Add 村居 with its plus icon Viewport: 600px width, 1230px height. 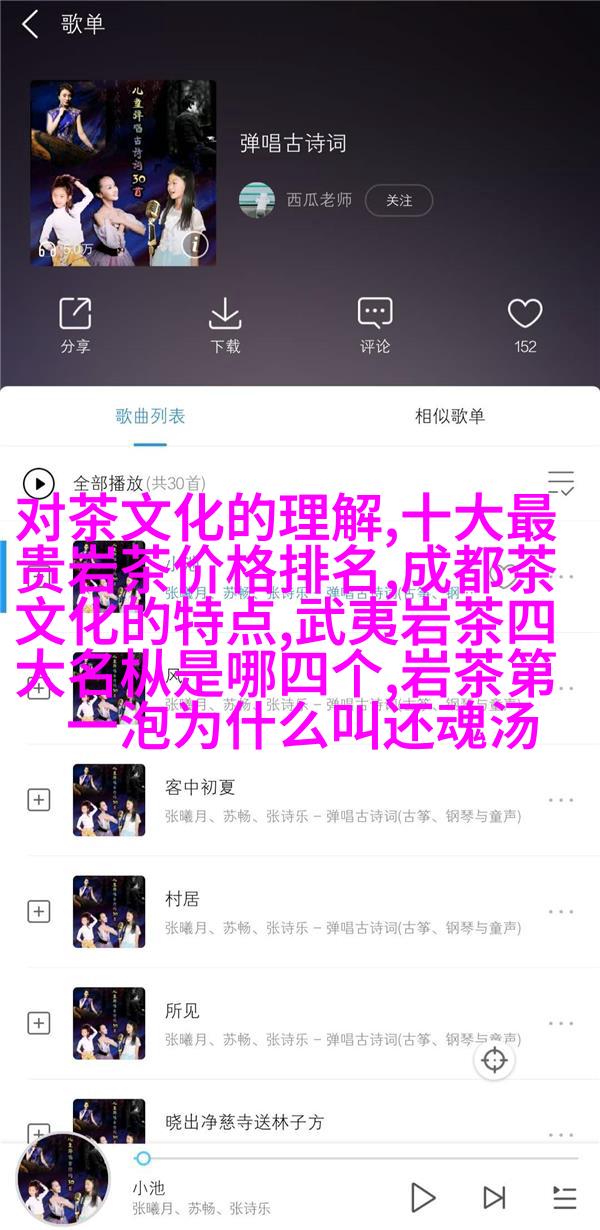pyautogui.click(x=39, y=912)
